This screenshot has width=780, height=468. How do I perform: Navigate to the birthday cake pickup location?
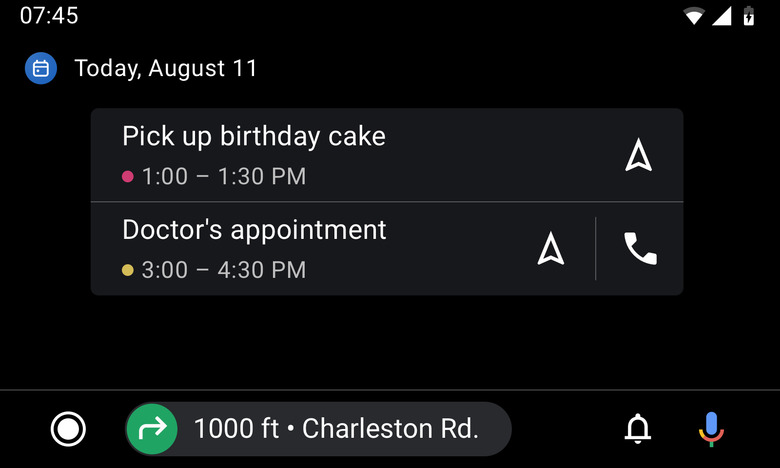pos(638,156)
